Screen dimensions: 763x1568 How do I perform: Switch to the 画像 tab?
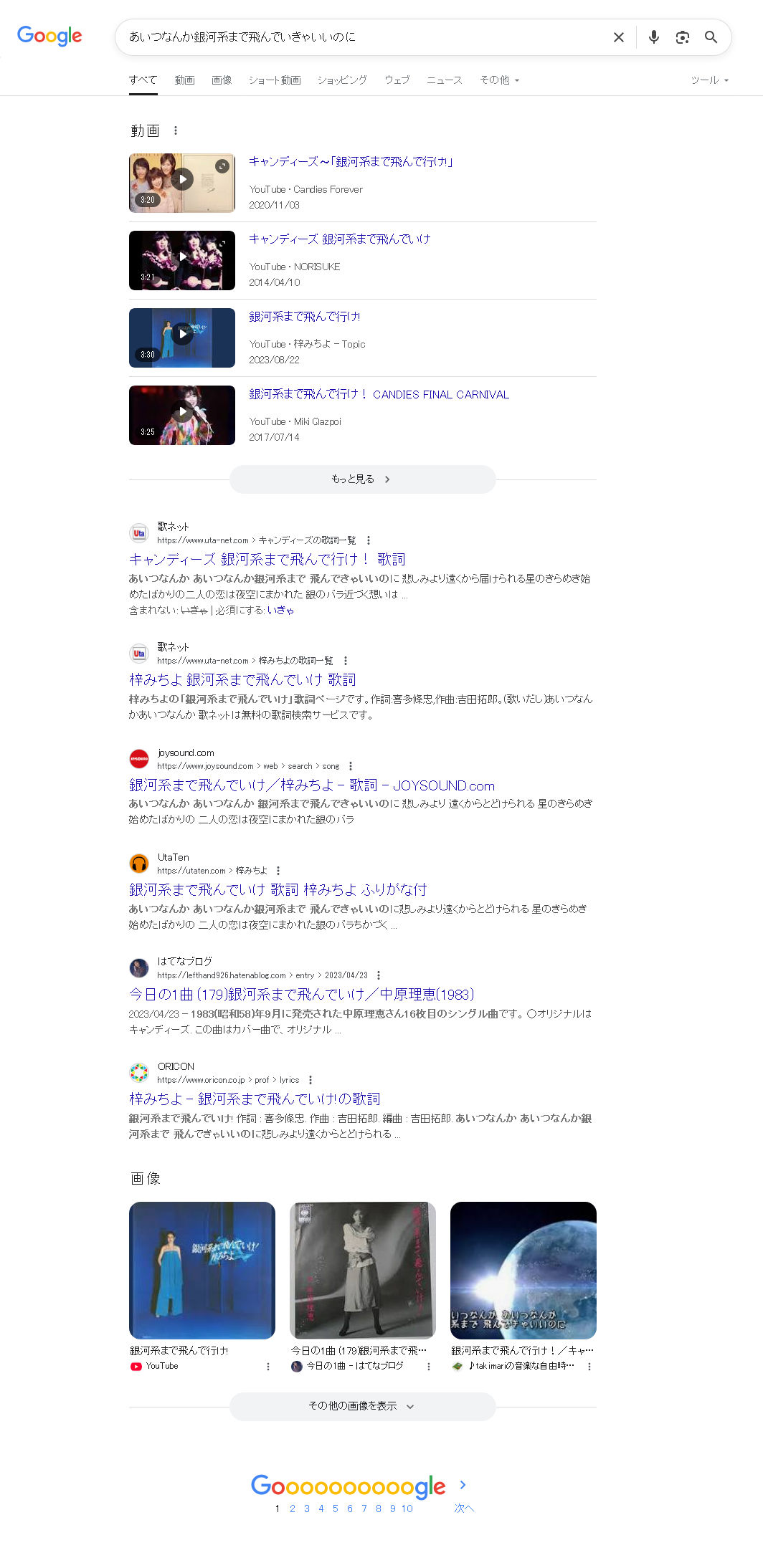pyautogui.click(x=222, y=80)
